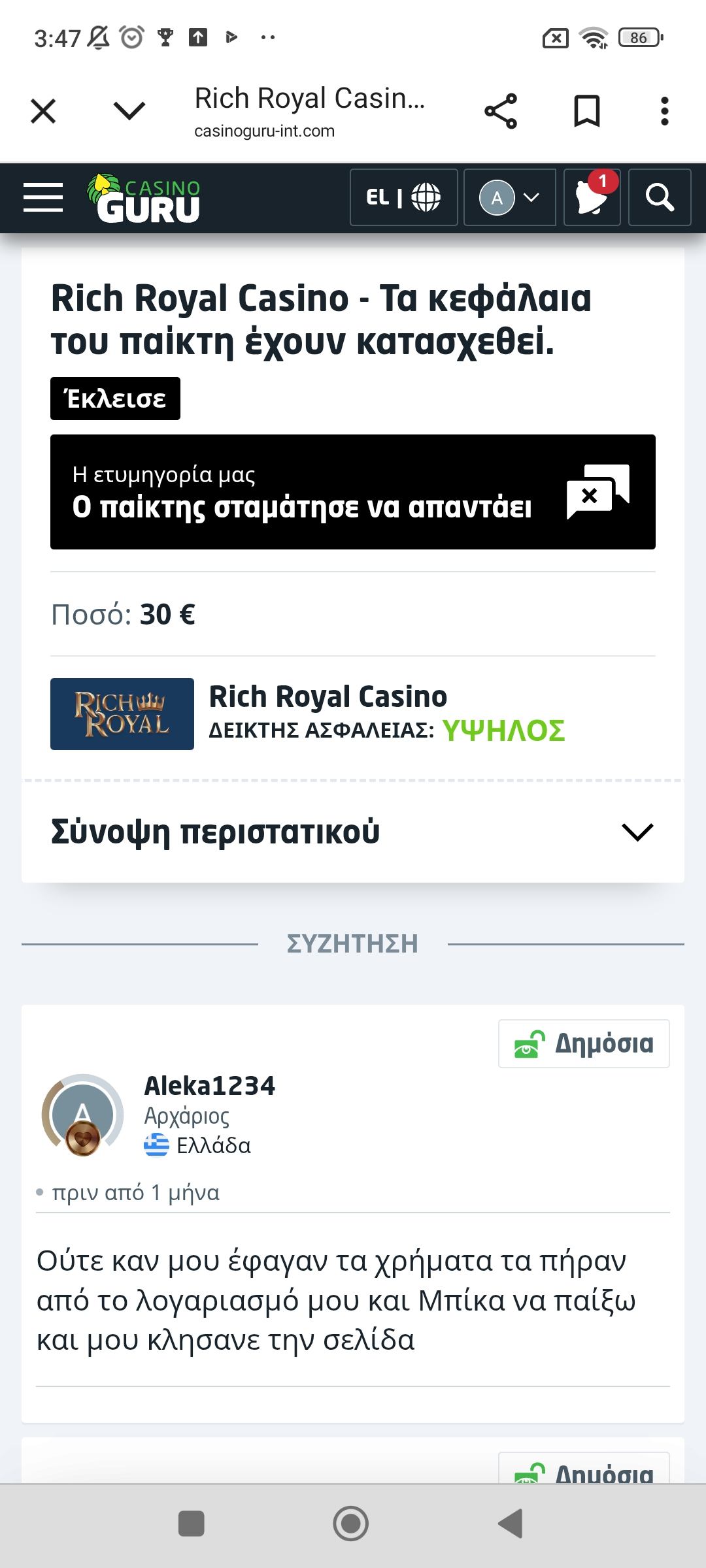Open the Casino Guru hamburger menu
Screen dimensions: 706x1568
click(x=43, y=197)
